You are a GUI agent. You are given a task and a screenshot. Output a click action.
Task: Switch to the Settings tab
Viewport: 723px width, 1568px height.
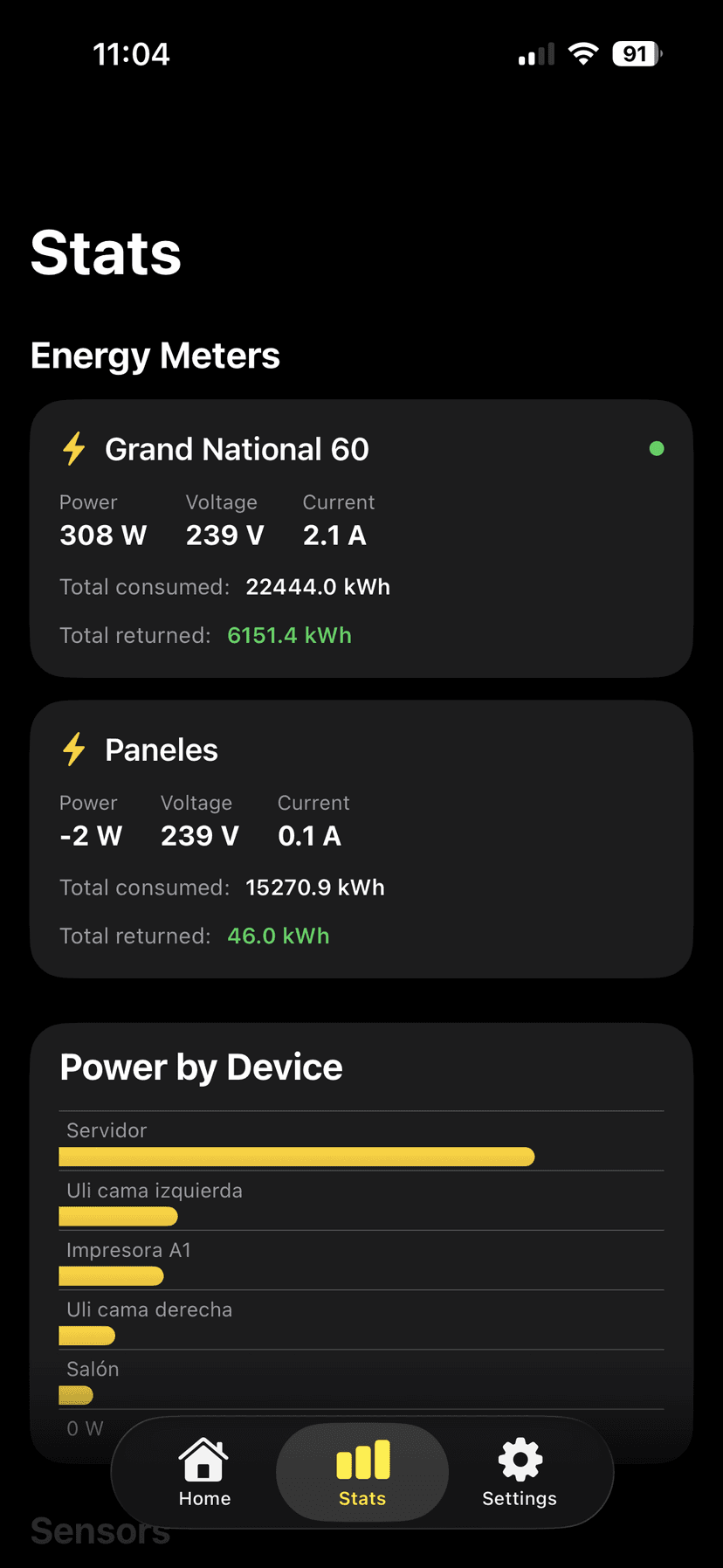pyautogui.click(x=519, y=1473)
